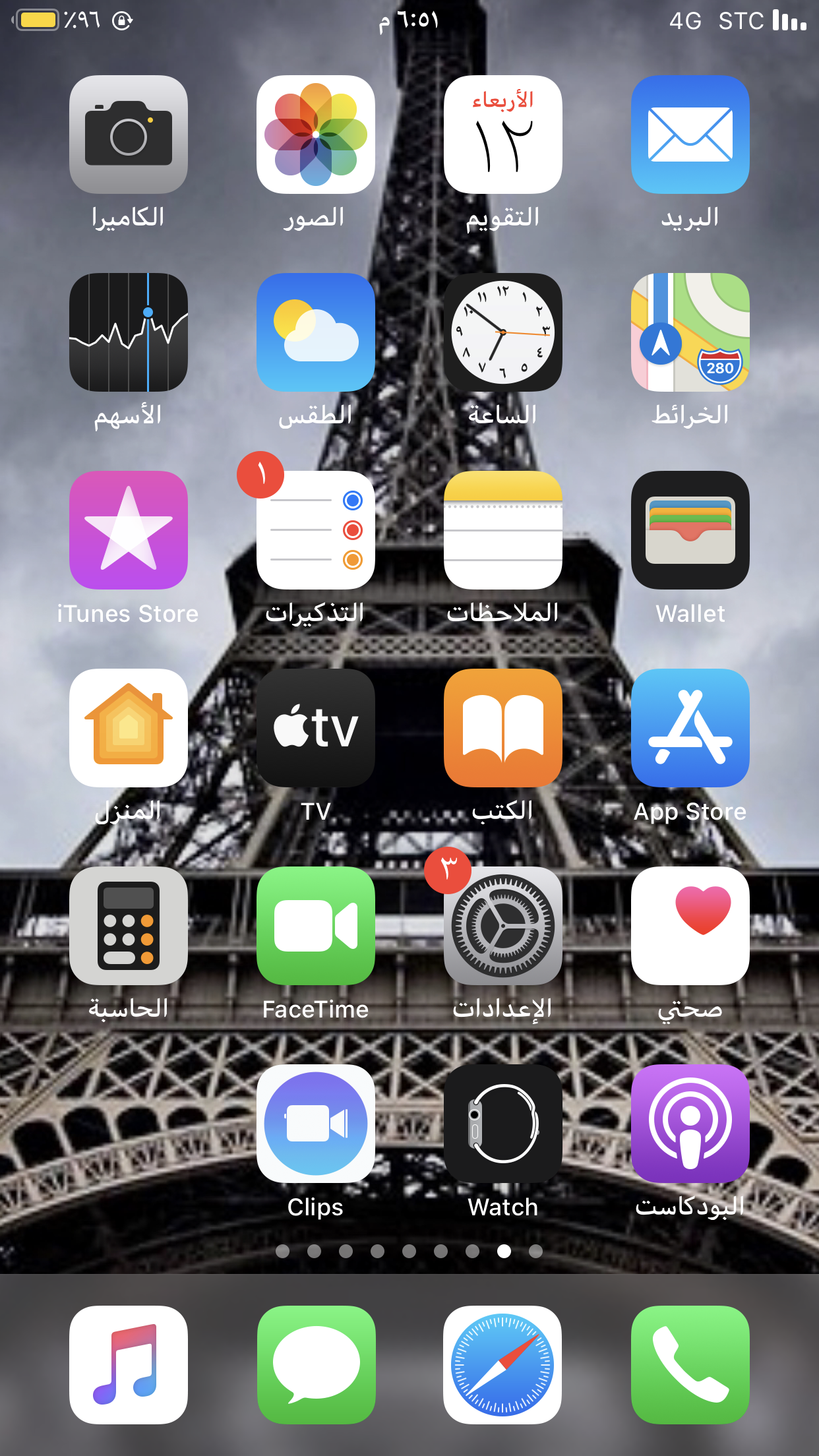Launch the Photos app
Screen dimensions: 819x1456
click(x=316, y=135)
